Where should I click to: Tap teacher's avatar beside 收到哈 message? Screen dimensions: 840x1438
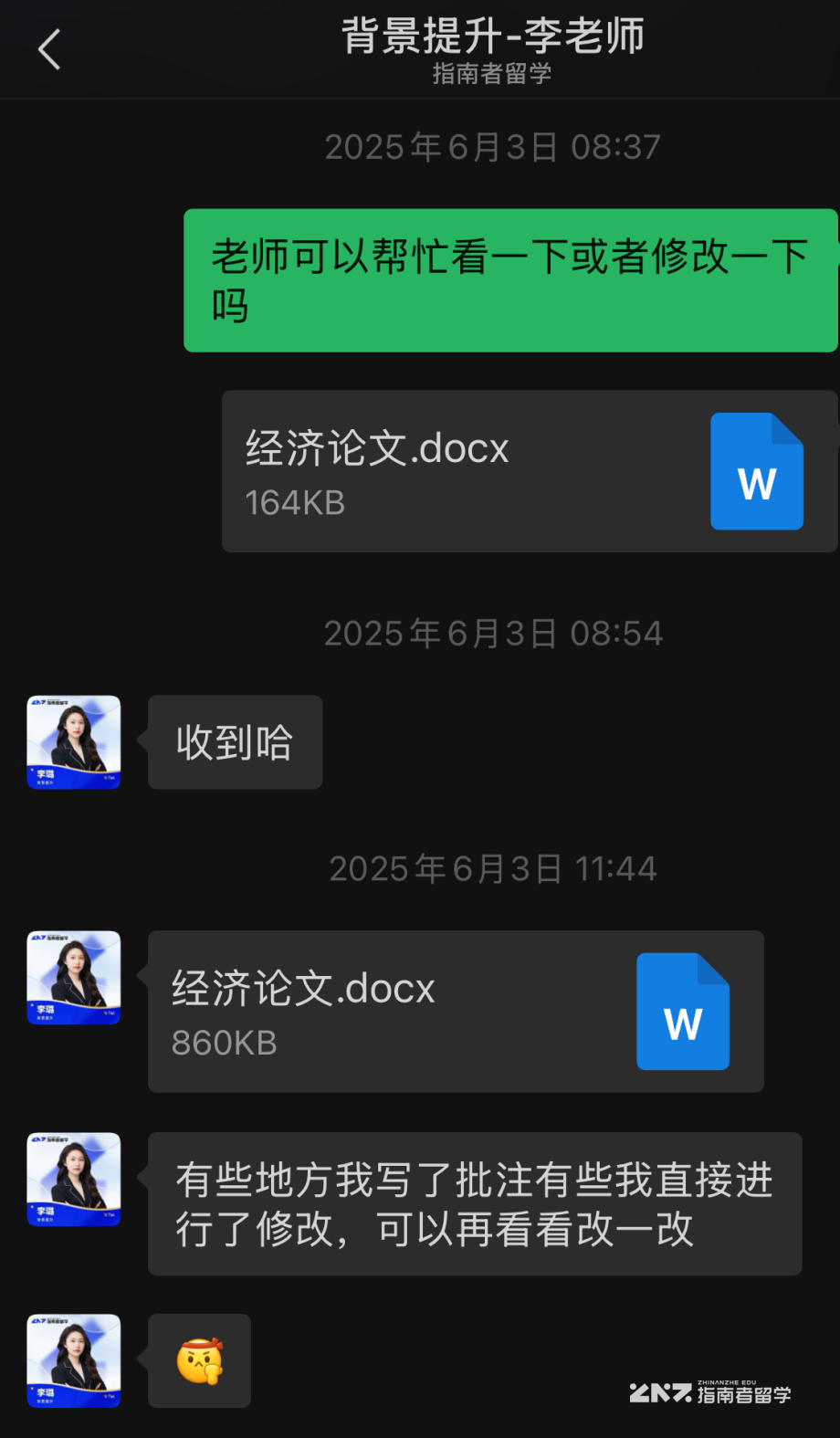(x=74, y=742)
